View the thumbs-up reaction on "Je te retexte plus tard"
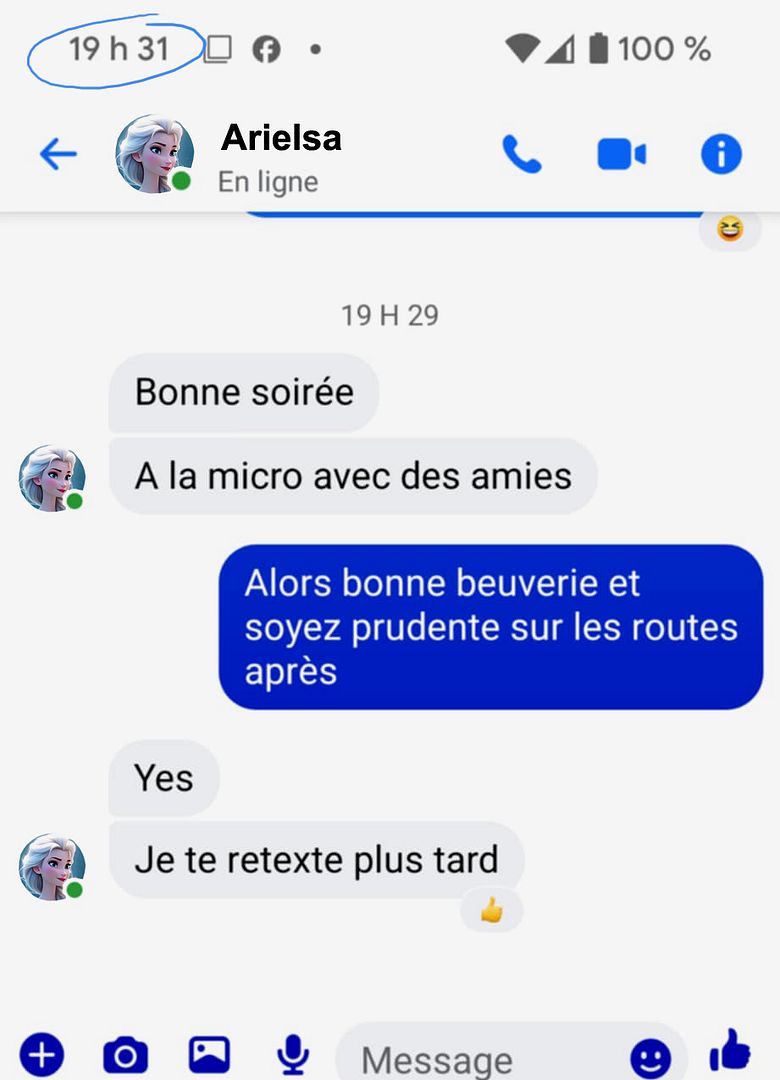 [x=491, y=911]
